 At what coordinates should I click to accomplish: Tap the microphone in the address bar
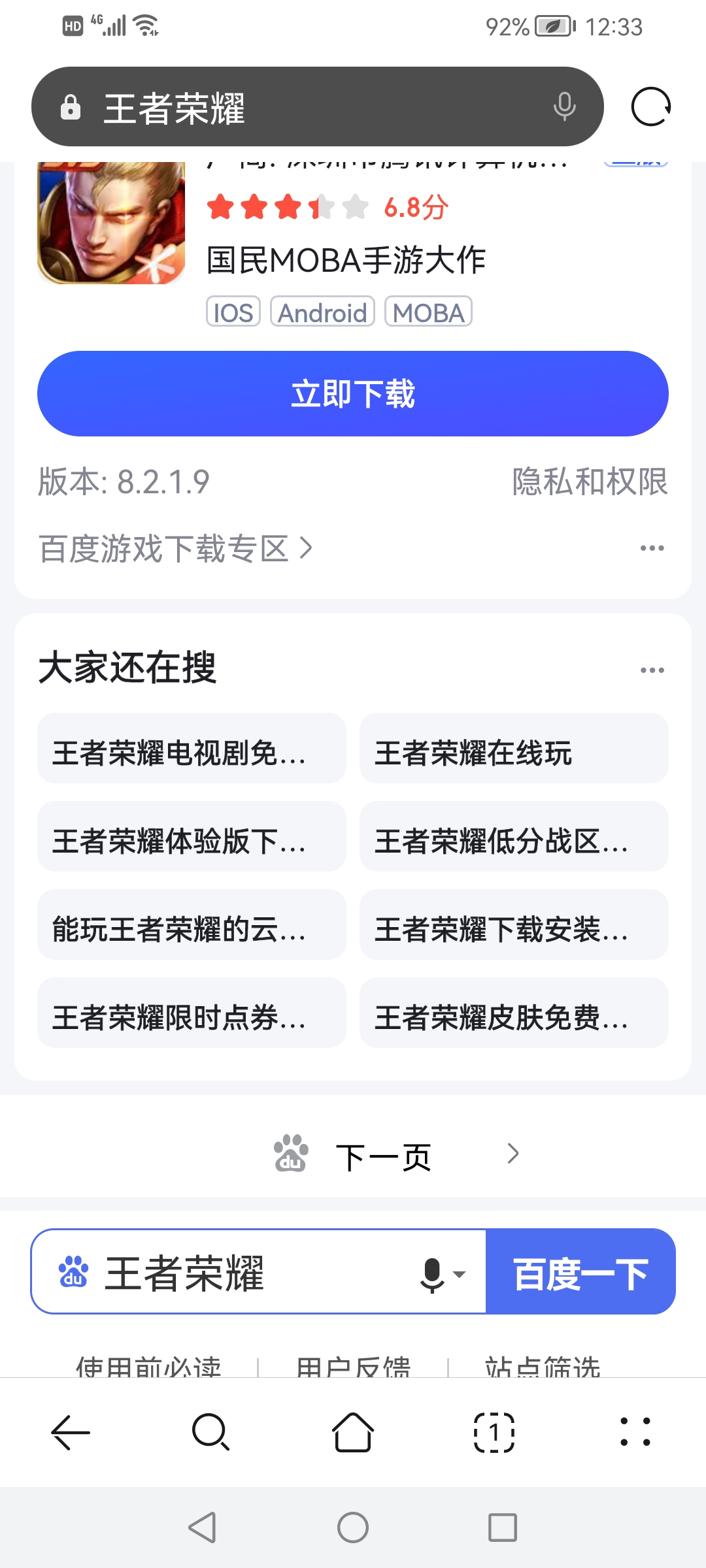pos(564,106)
